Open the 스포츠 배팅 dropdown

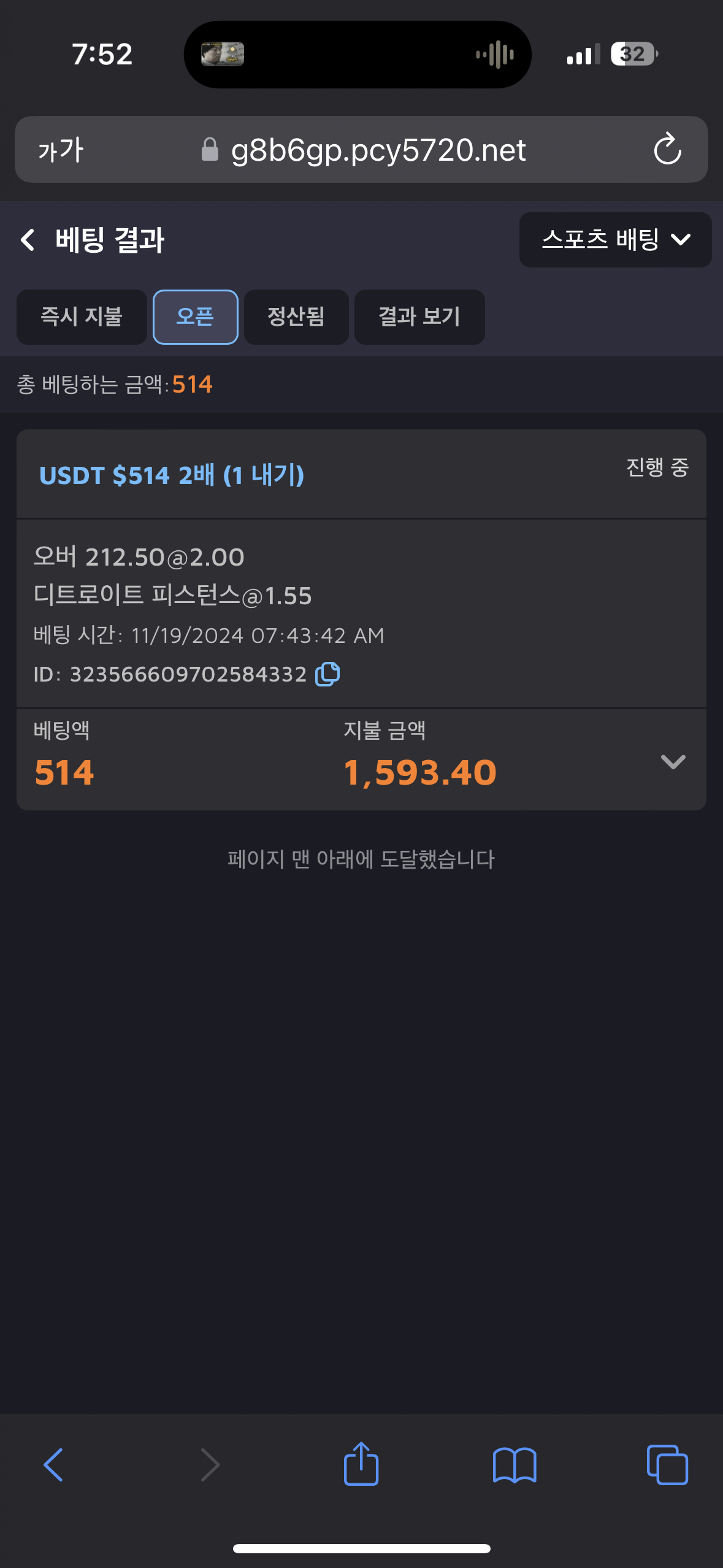click(615, 240)
